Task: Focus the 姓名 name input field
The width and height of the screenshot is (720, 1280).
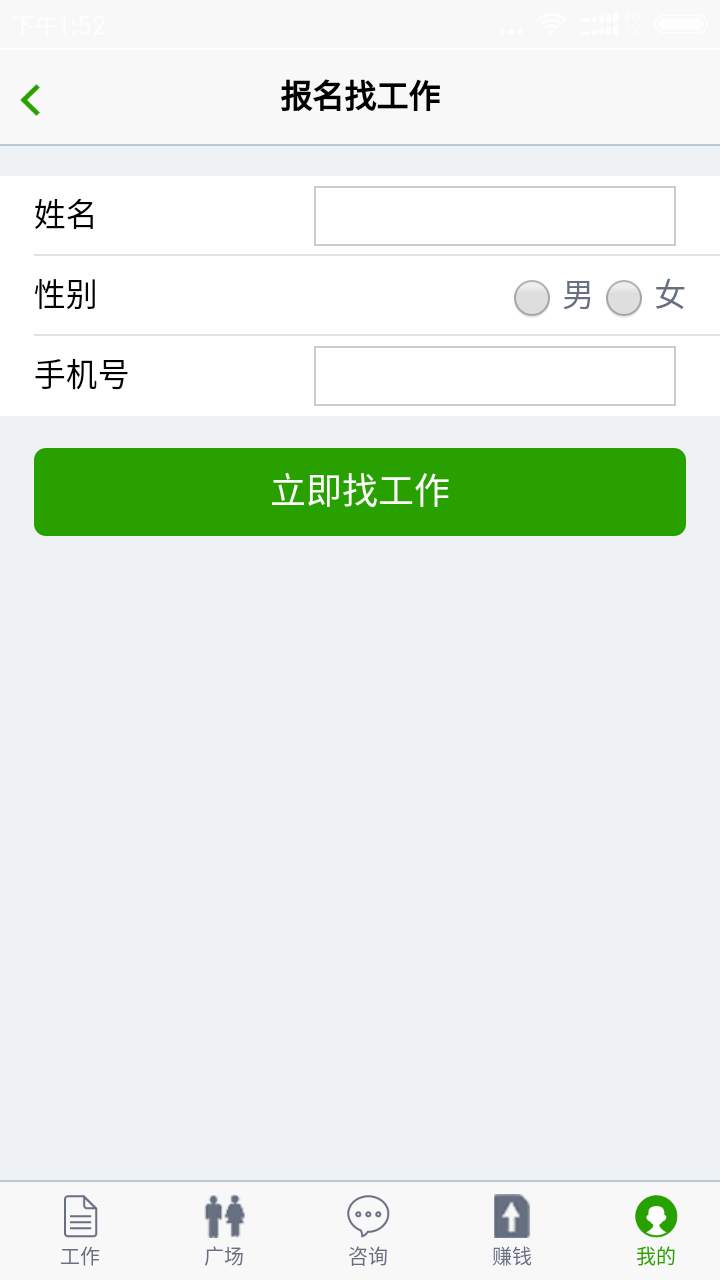Action: (x=494, y=216)
